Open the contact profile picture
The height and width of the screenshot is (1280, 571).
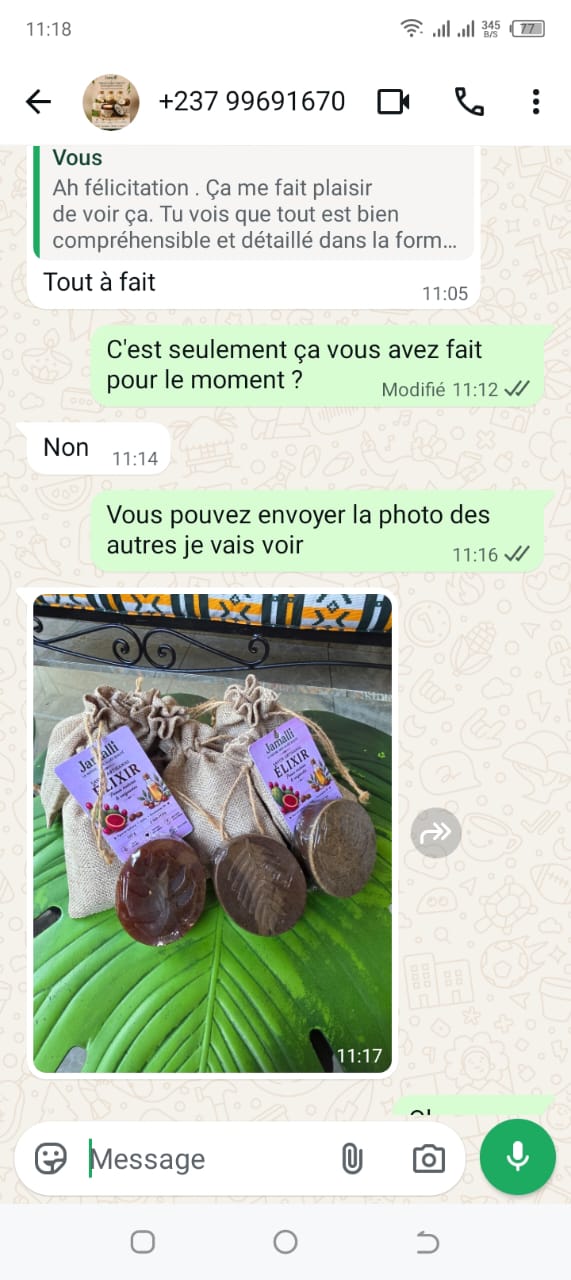point(110,101)
